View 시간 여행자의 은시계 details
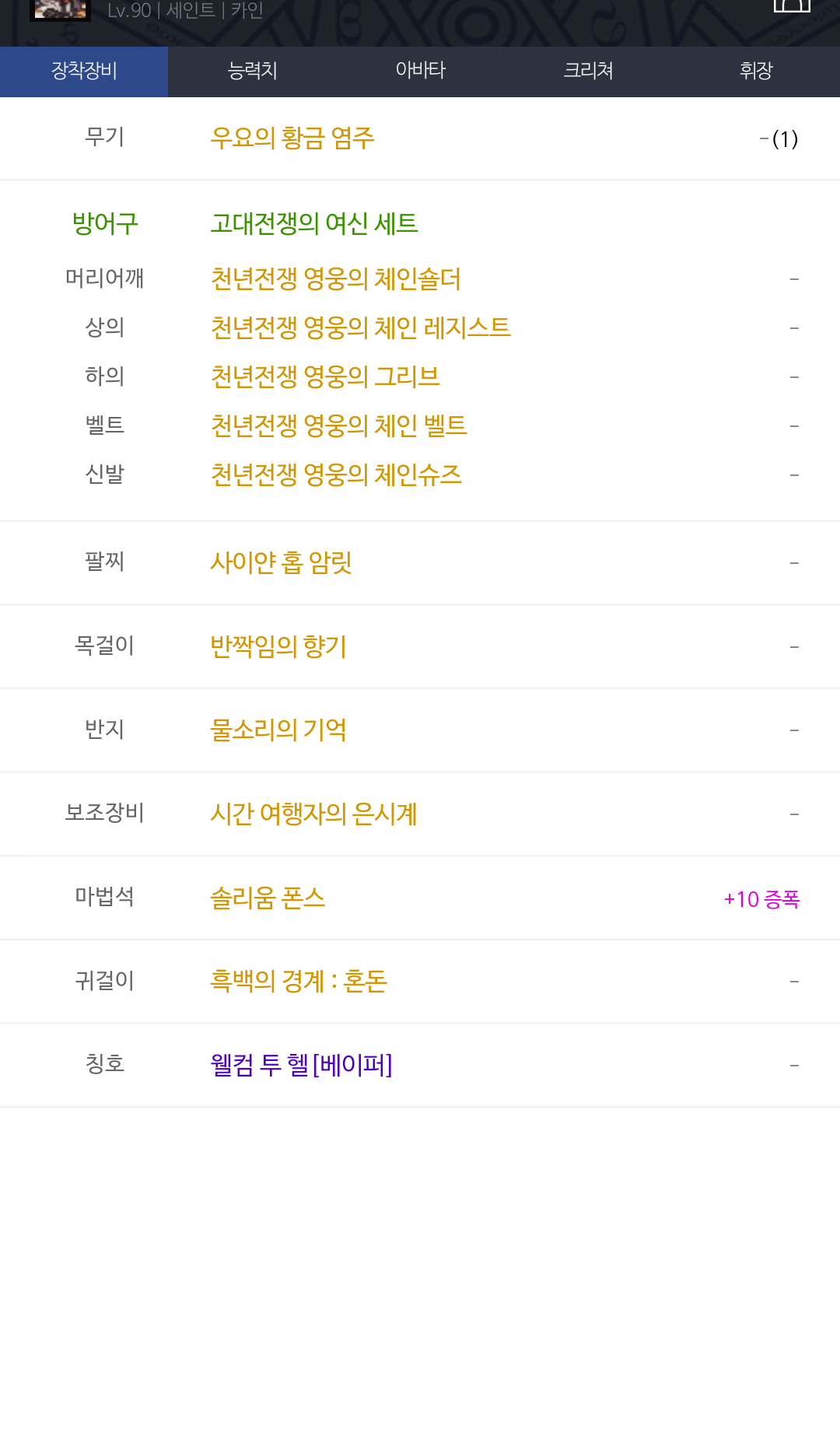 [x=313, y=814]
